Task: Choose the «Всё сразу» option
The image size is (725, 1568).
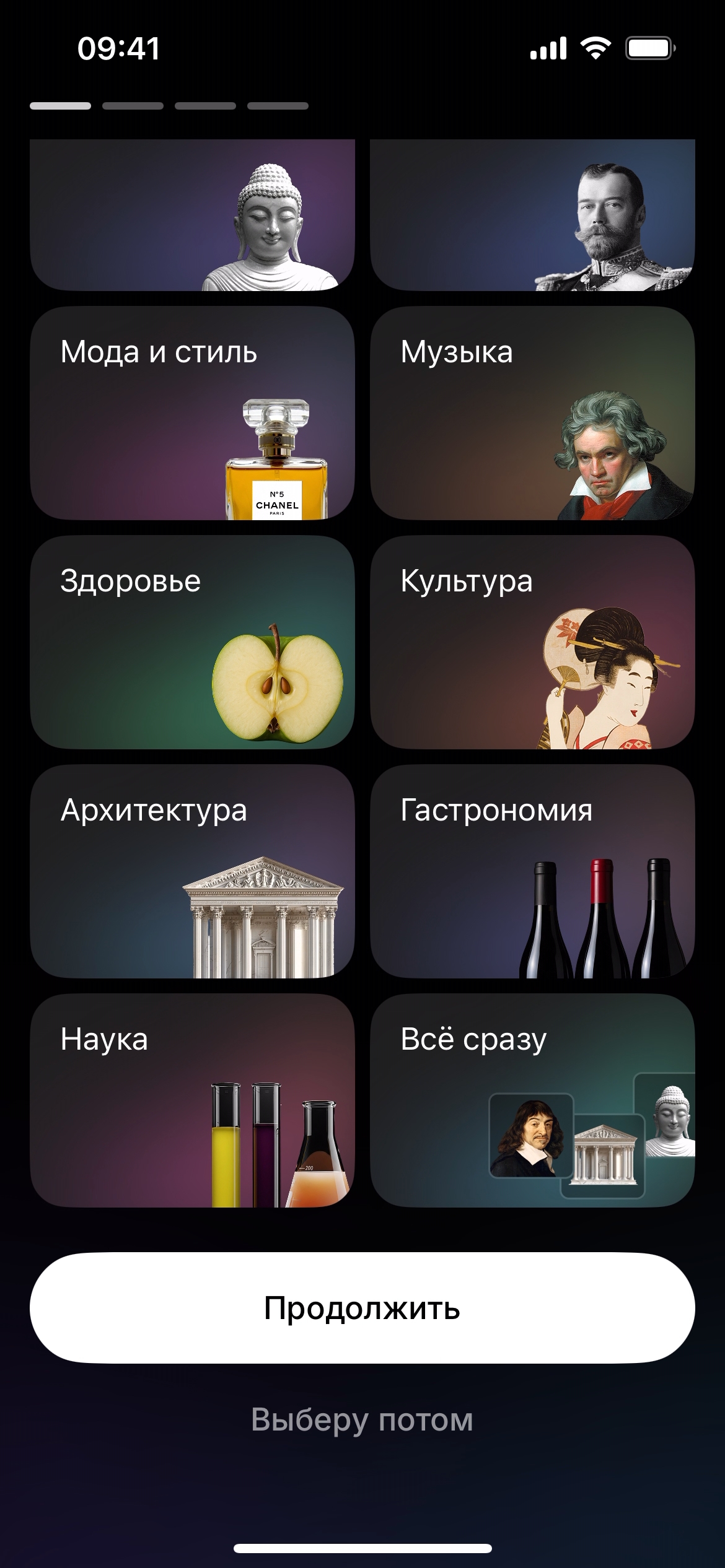Action: [x=532, y=1100]
